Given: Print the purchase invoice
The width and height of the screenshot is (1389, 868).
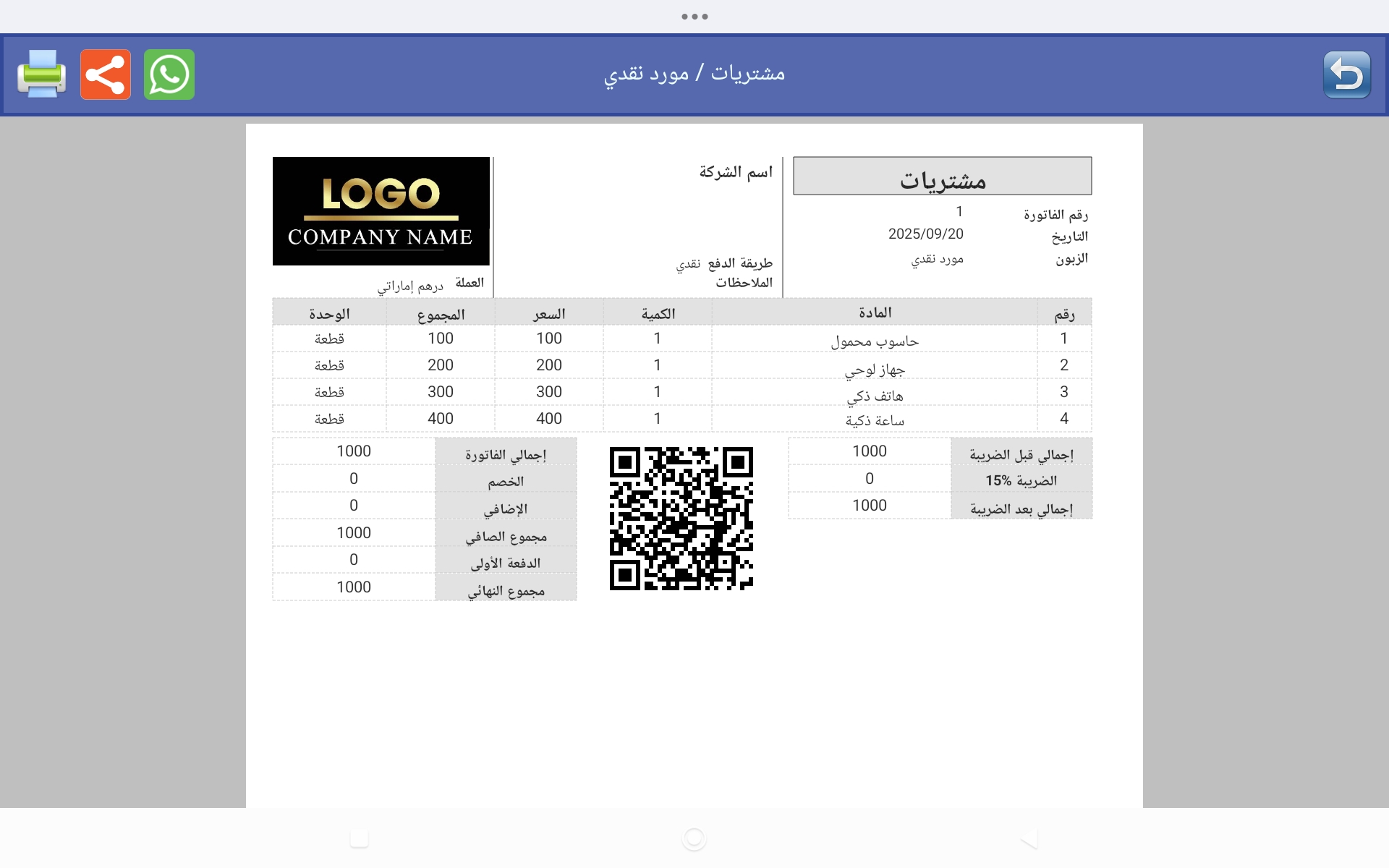Looking at the screenshot, I should 41,74.
